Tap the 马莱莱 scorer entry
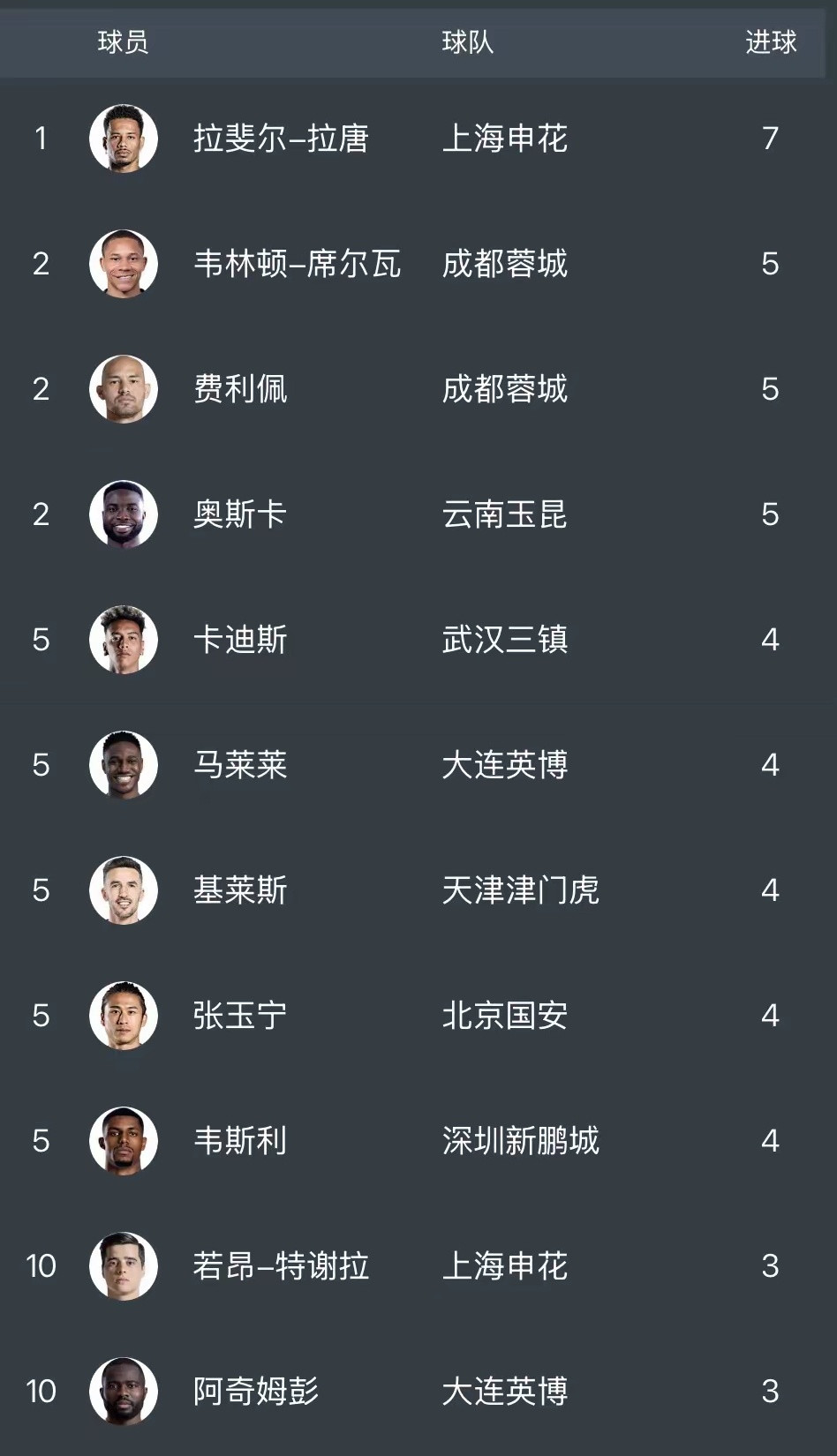837x1456 pixels. [240, 765]
